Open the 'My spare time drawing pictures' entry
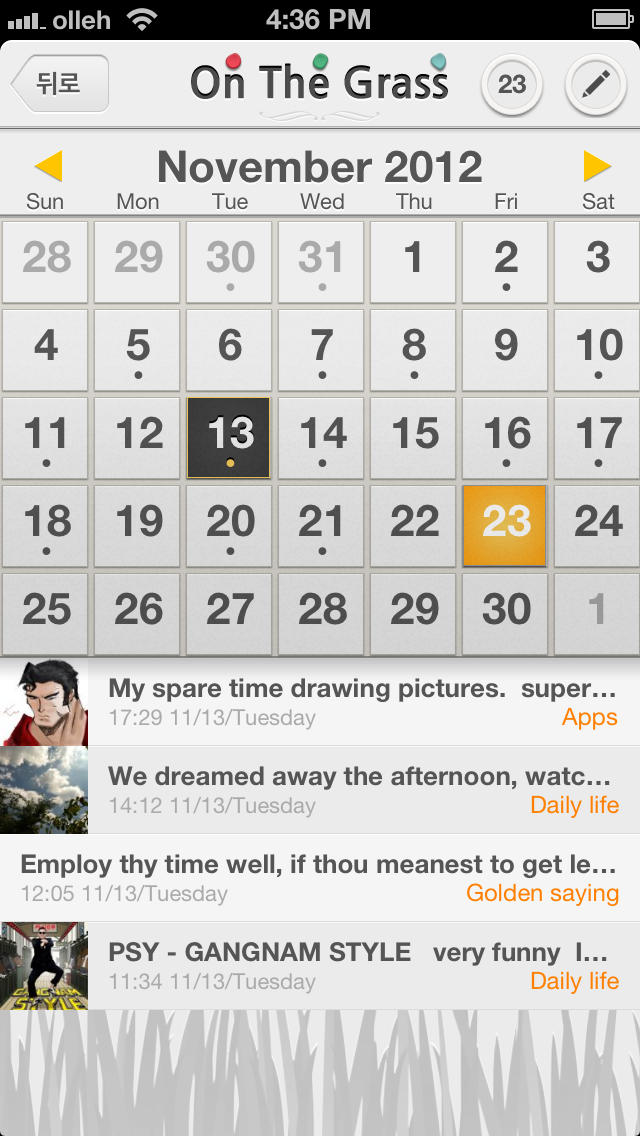Image resolution: width=640 pixels, height=1136 pixels. (x=320, y=702)
